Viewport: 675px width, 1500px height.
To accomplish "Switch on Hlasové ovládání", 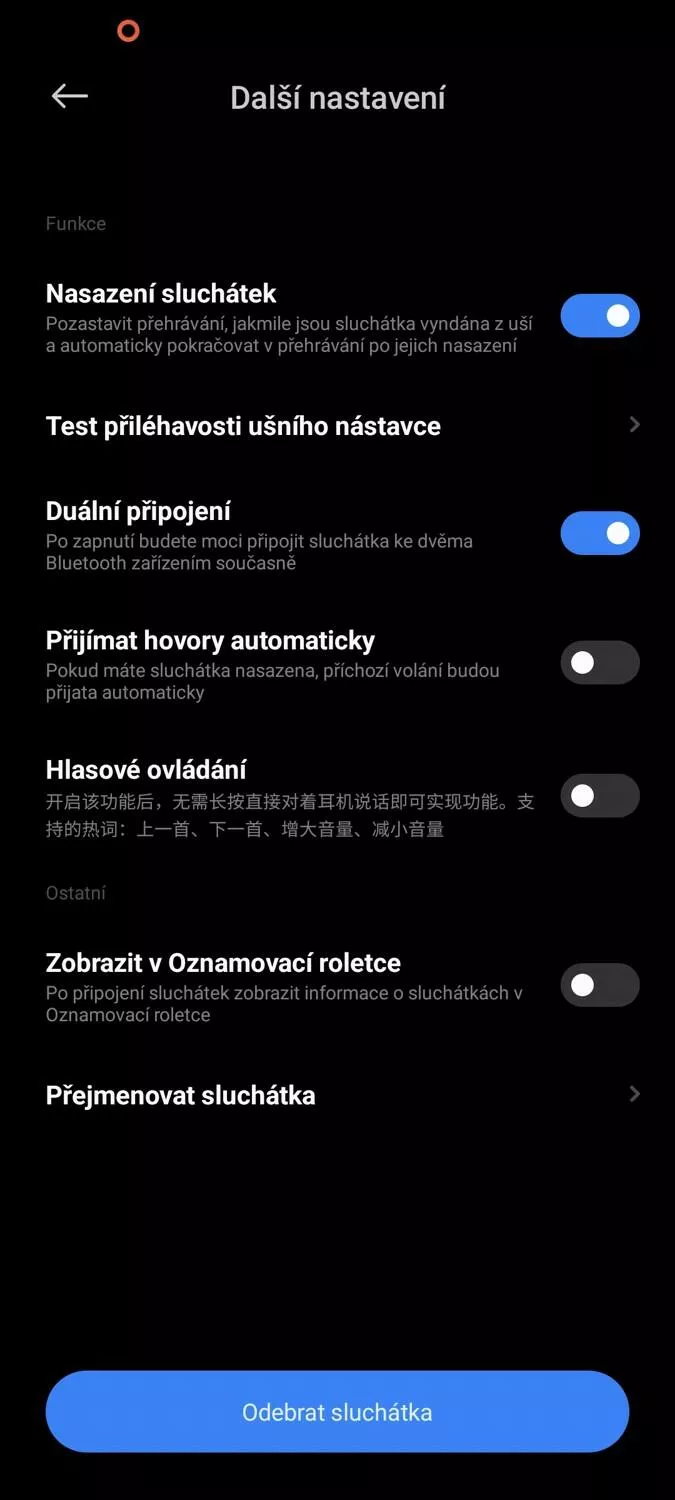I will tap(599, 796).
